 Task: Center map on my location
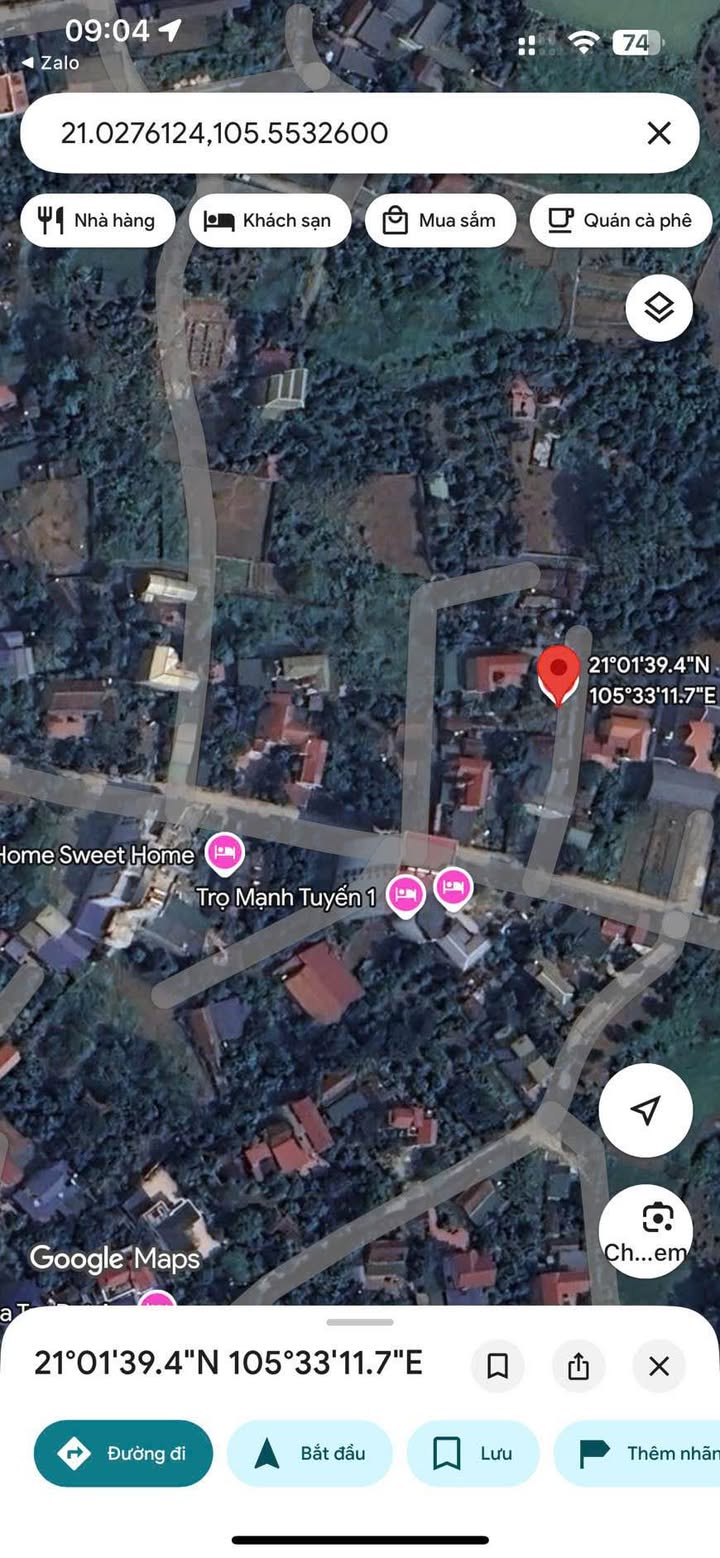[x=646, y=1110]
